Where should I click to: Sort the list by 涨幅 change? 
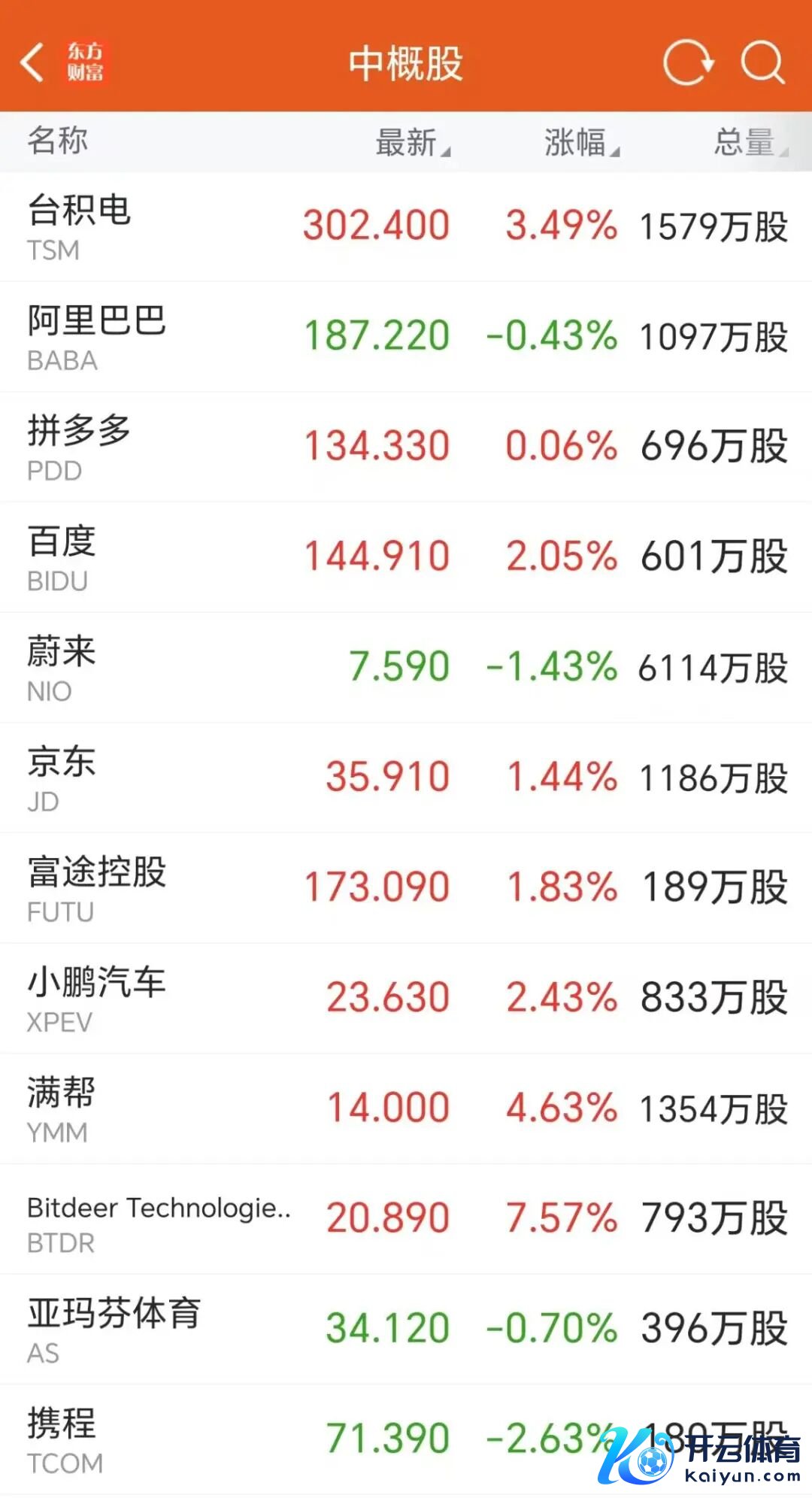(580, 142)
